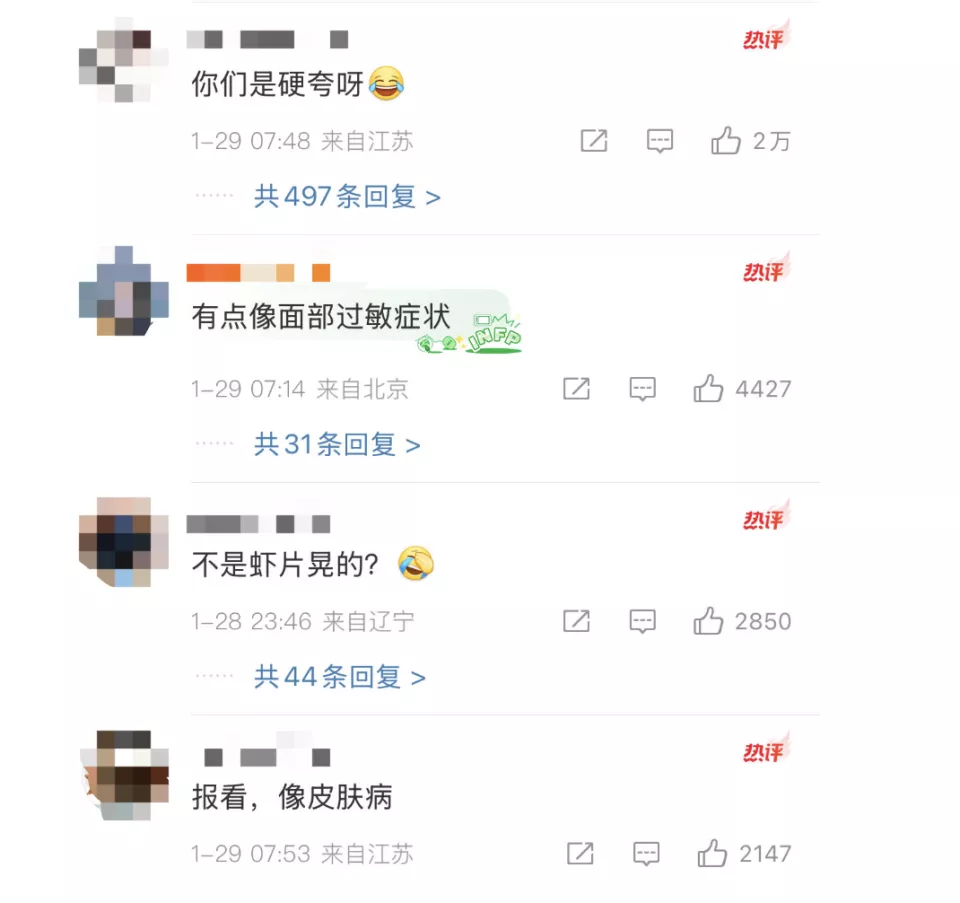Reply to the comment 你们是硬夸呀
960x903 pixels.
click(x=659, y=142)
